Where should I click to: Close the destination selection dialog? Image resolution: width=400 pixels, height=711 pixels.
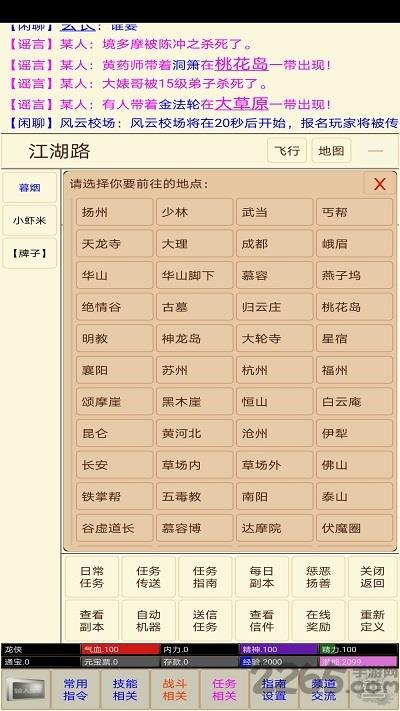click(x=380, y=184)
